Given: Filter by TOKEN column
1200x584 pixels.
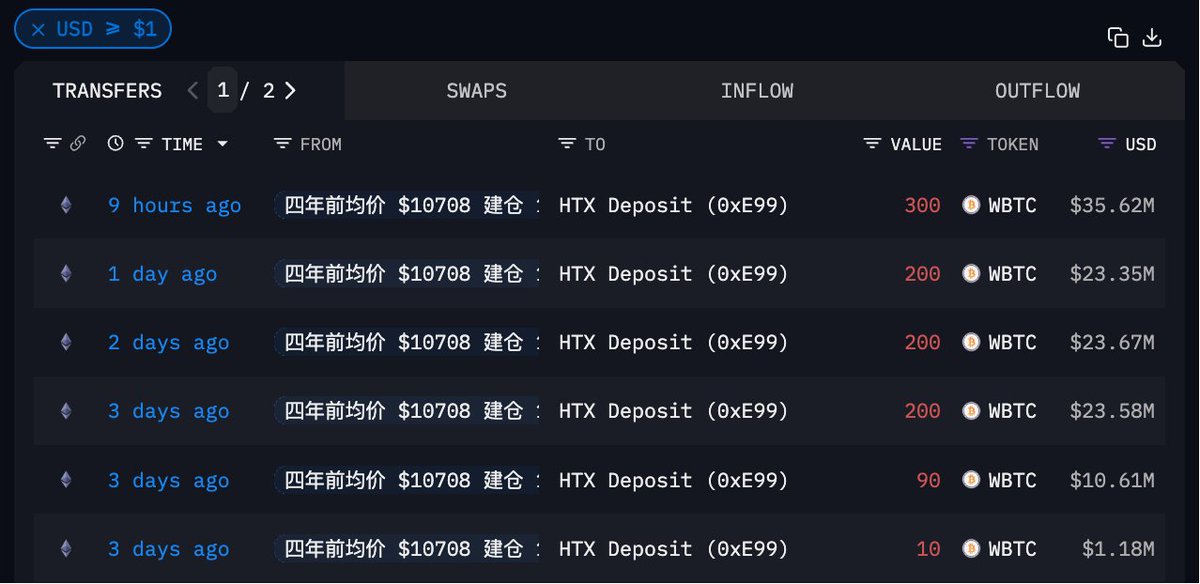Looking at the screenshot, I should [x=968, y=144].
